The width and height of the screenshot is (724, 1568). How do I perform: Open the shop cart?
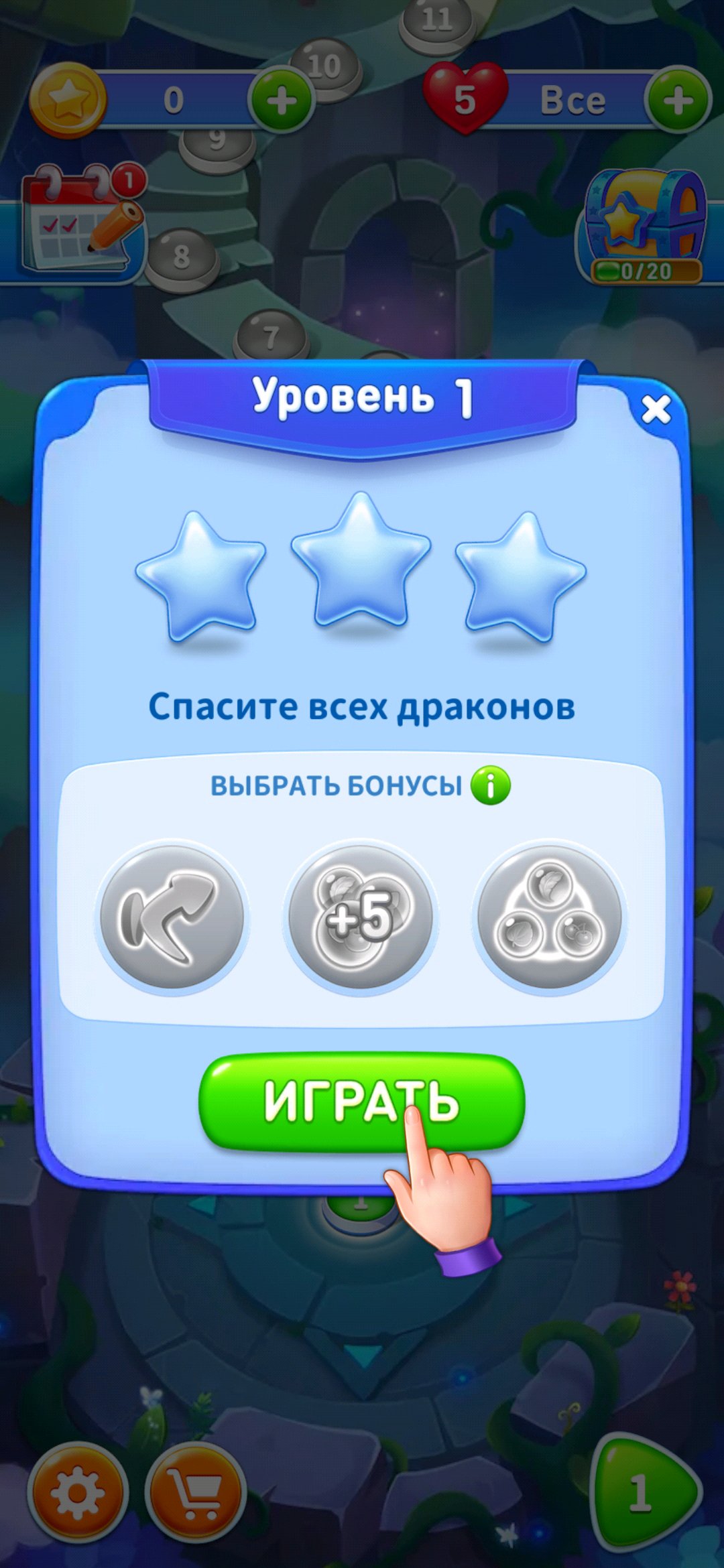pyautogui.click(x=195, y=1493)
